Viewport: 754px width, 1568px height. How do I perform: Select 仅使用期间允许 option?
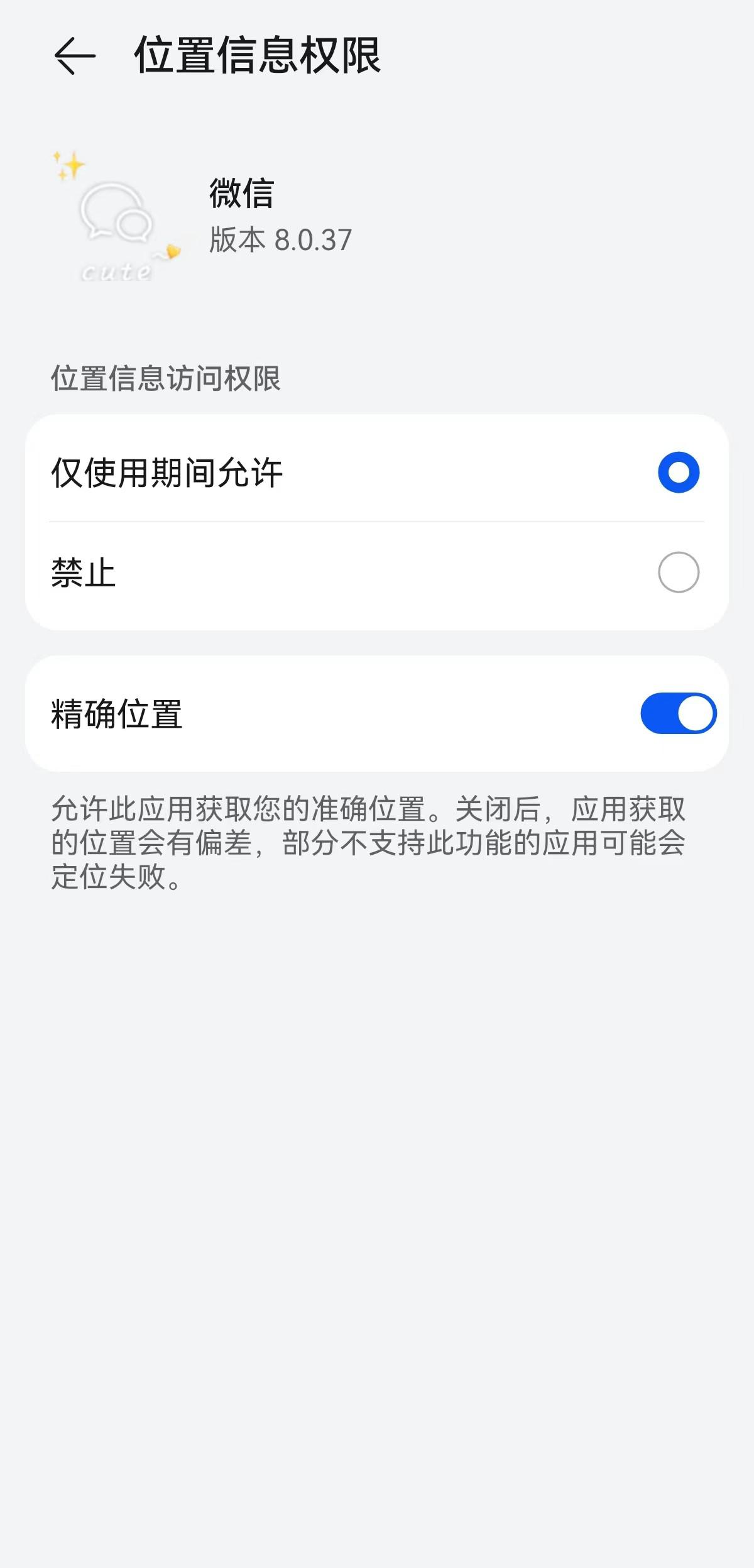pos(678,472)
